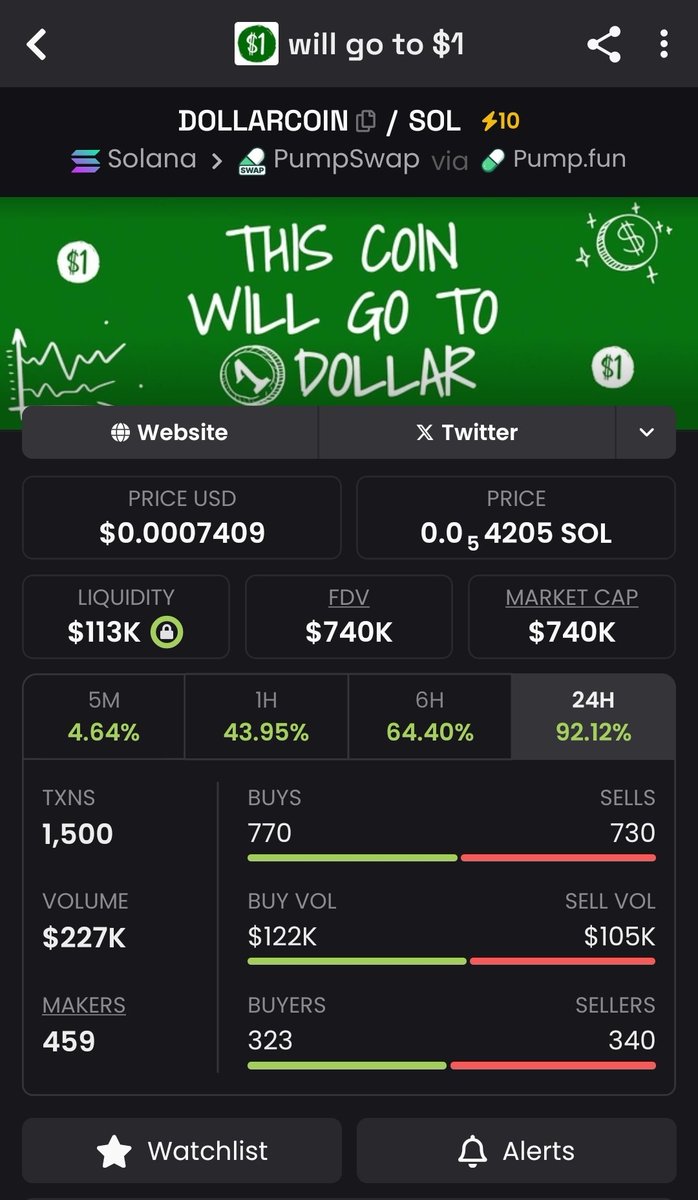Copy the DOLLARCOIN token address

(x=366, y=122)
